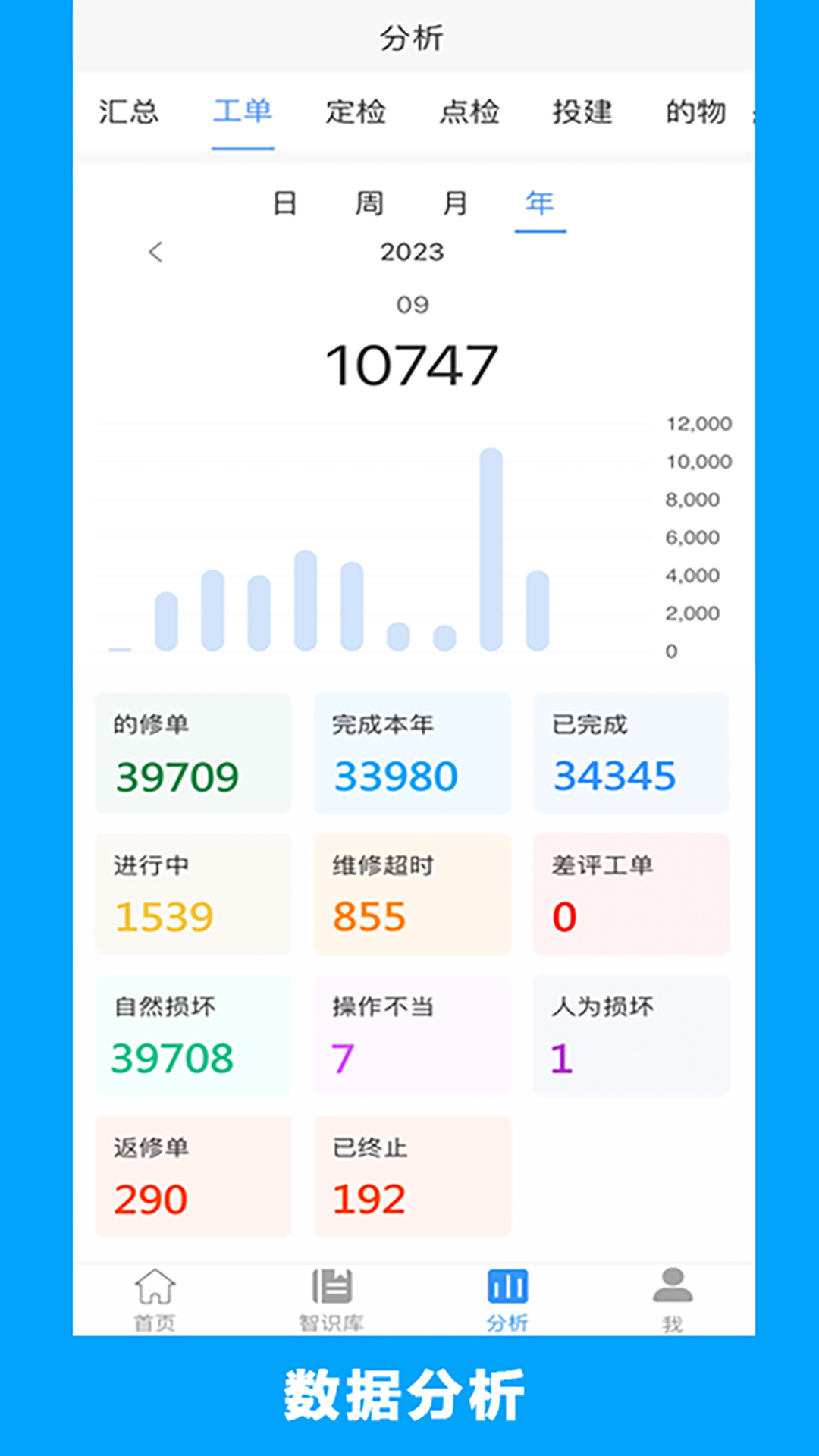The height and width of the screenshot is (1456, 819).
Task: Open the 维修超时 card showing 855
Action: (413, 895)
